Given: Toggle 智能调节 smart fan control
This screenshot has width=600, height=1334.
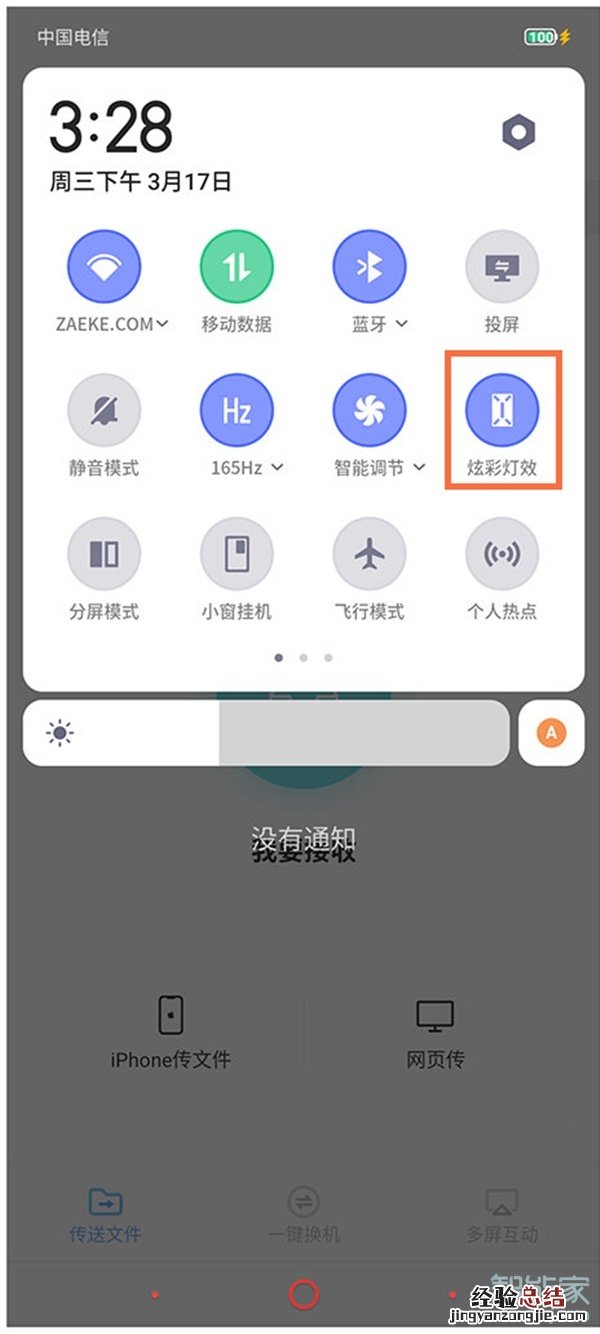Looking at the screenshot, I should tap(369, 412).
